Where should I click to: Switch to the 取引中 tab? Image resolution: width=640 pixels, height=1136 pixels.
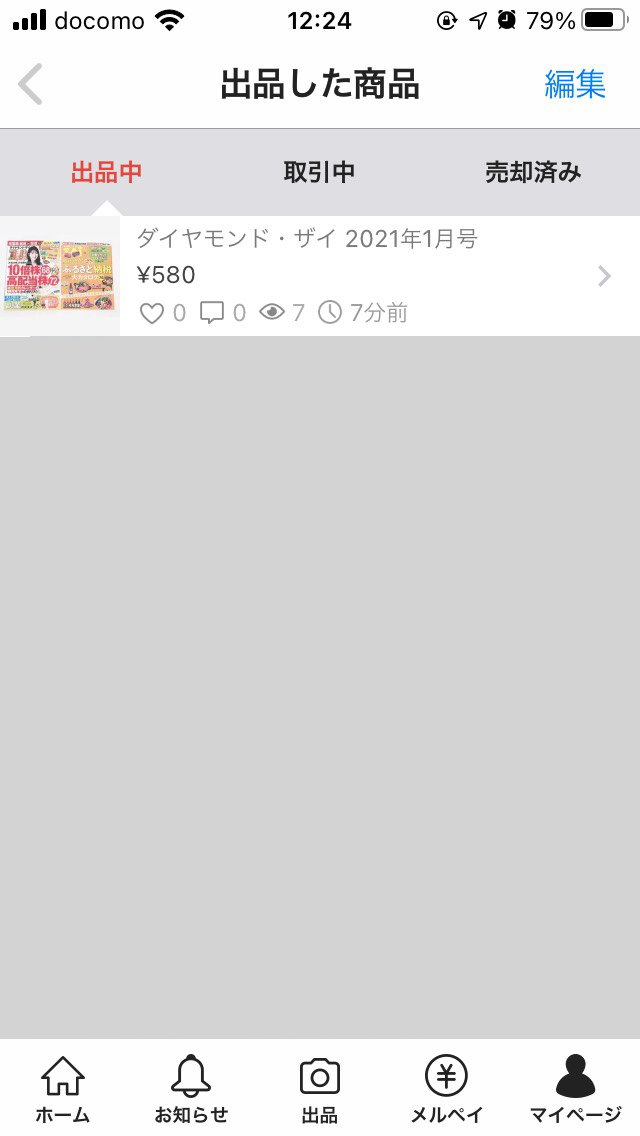click(x=319, y=172)
